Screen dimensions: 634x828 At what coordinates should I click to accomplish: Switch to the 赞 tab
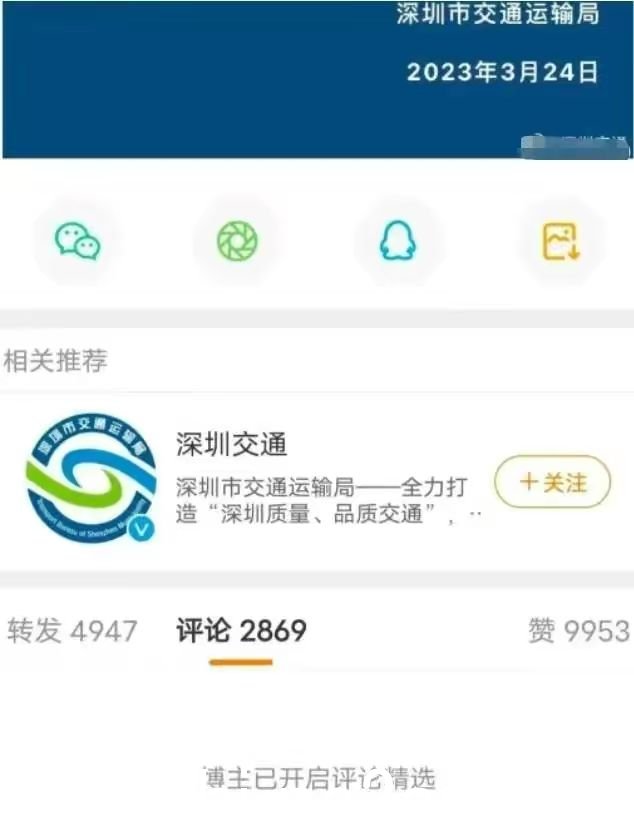tap(578, 631)
